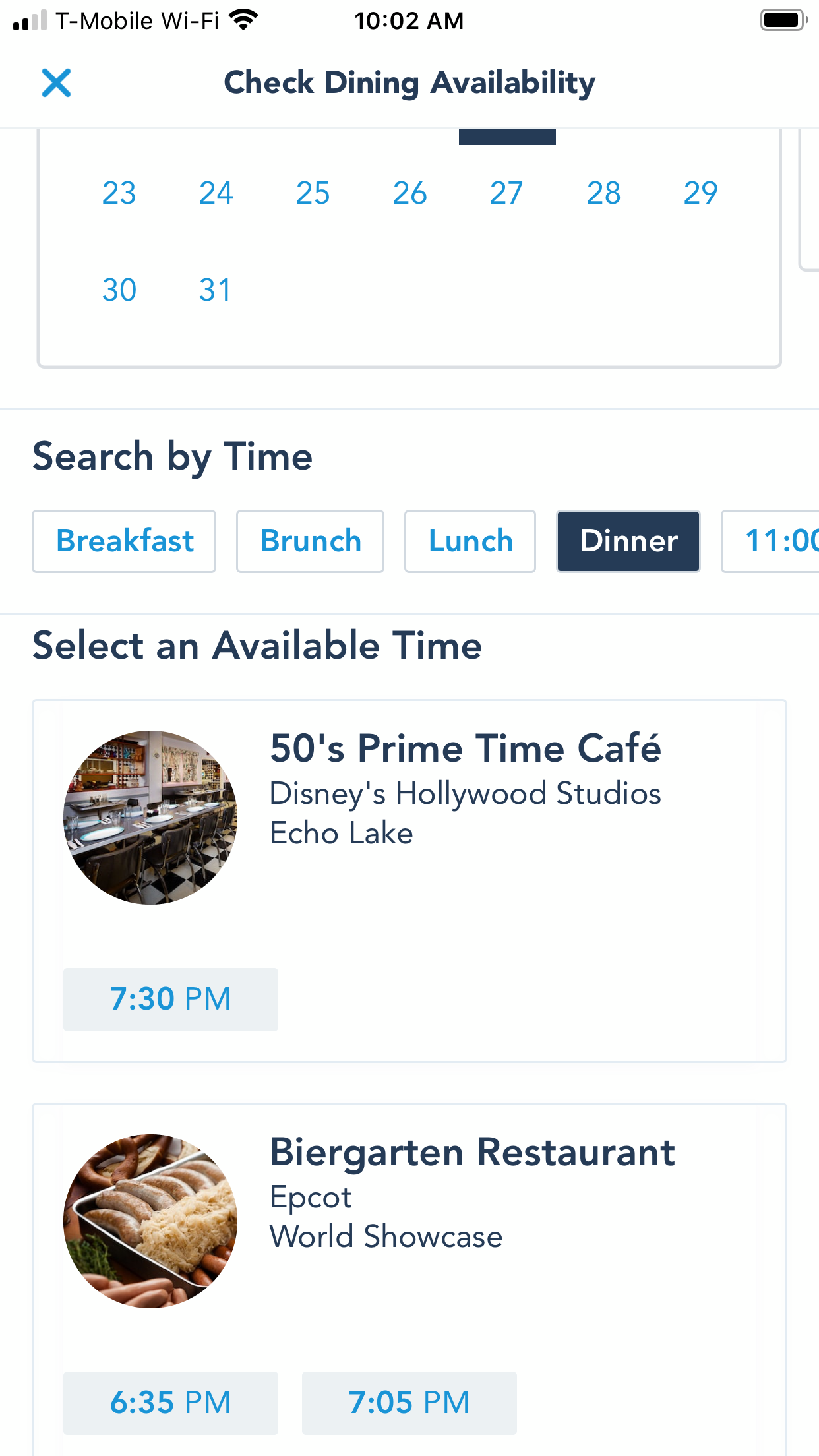The image size is (819, 1456).
Task: Select date 31 on the calendar
Action: tap(216, 290)
